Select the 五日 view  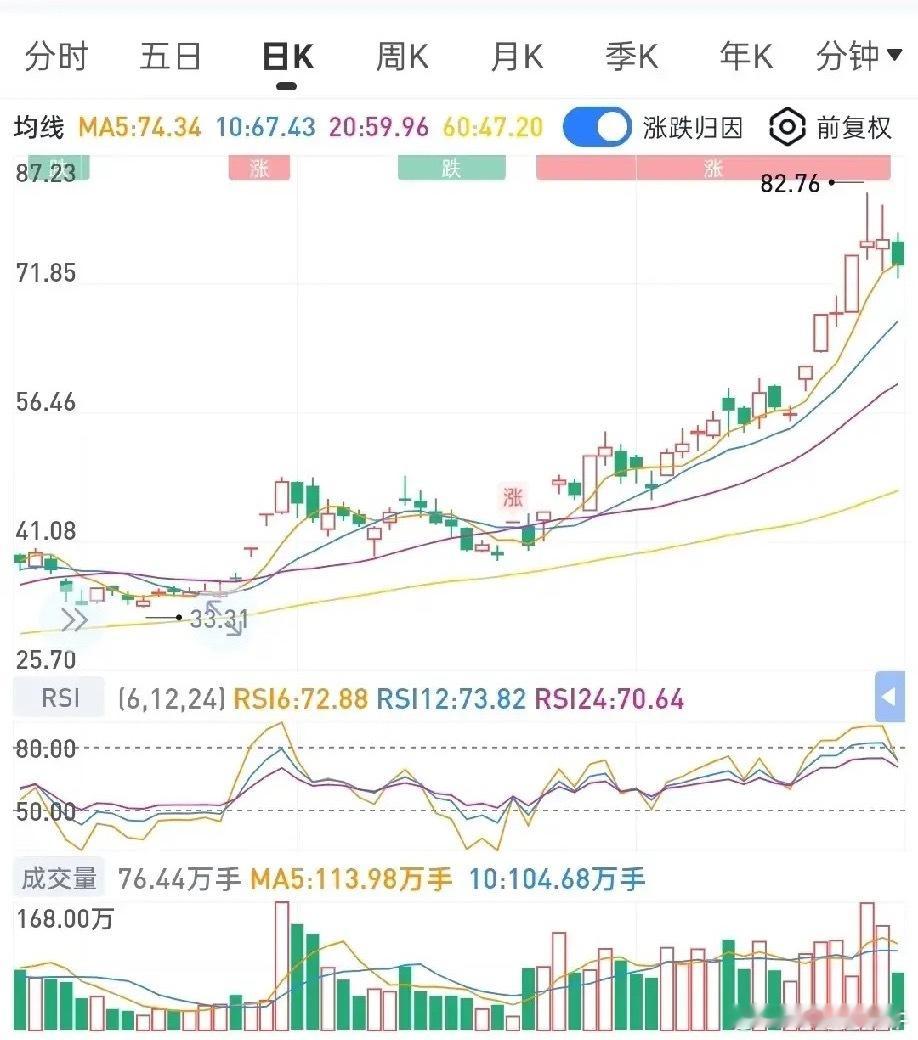click(x=170, y=57)
